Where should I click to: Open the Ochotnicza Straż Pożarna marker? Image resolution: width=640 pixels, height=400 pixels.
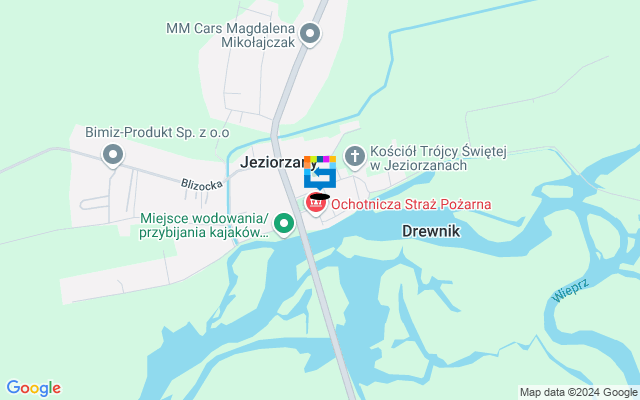pos(317,202)
